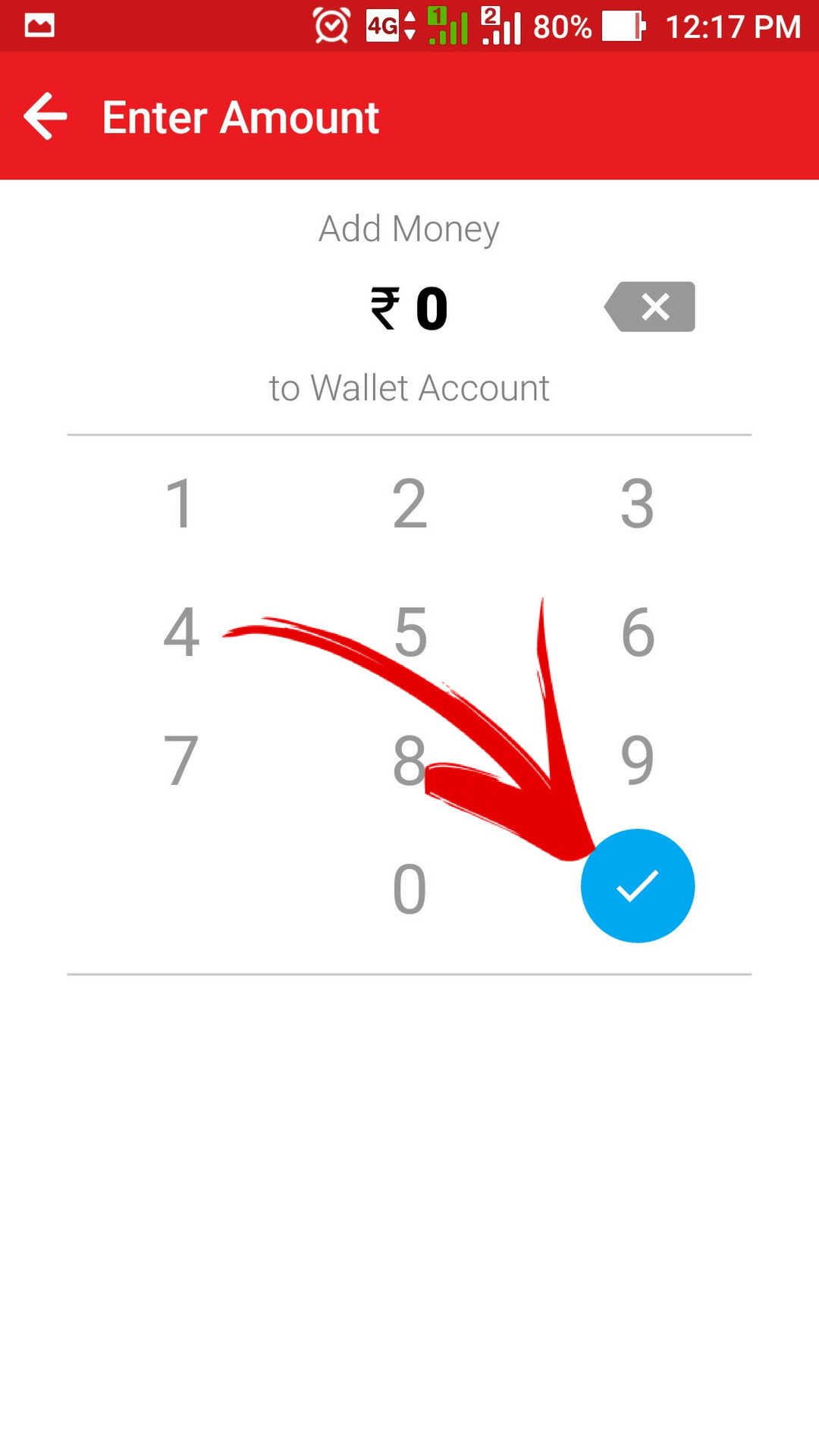Image resolution: width=819 pixels, height=1456 pixels.
Task: Enter digit 1 on the keypad
Action: point(180,504)
